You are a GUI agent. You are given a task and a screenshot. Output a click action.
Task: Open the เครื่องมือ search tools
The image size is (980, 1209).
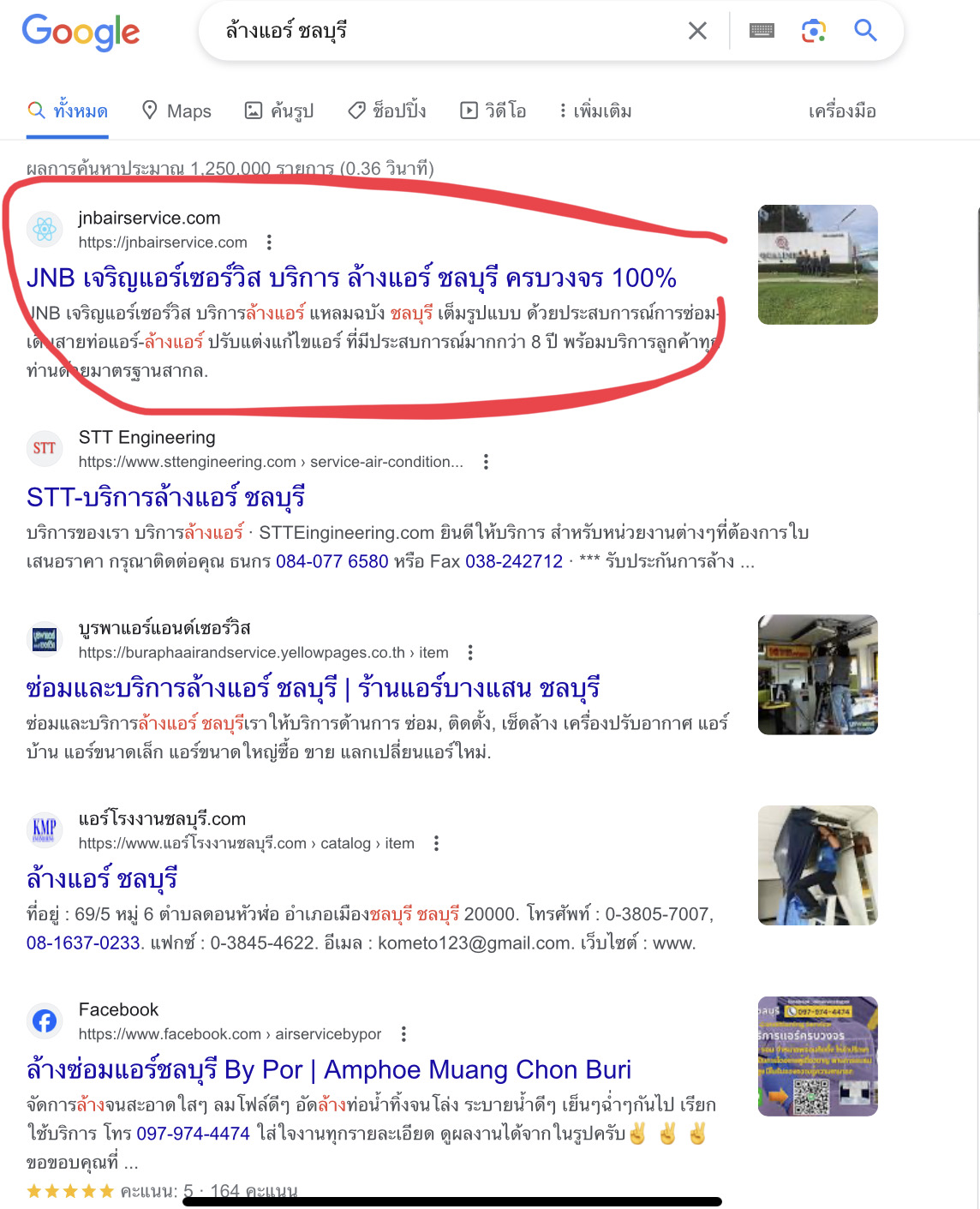841,111
